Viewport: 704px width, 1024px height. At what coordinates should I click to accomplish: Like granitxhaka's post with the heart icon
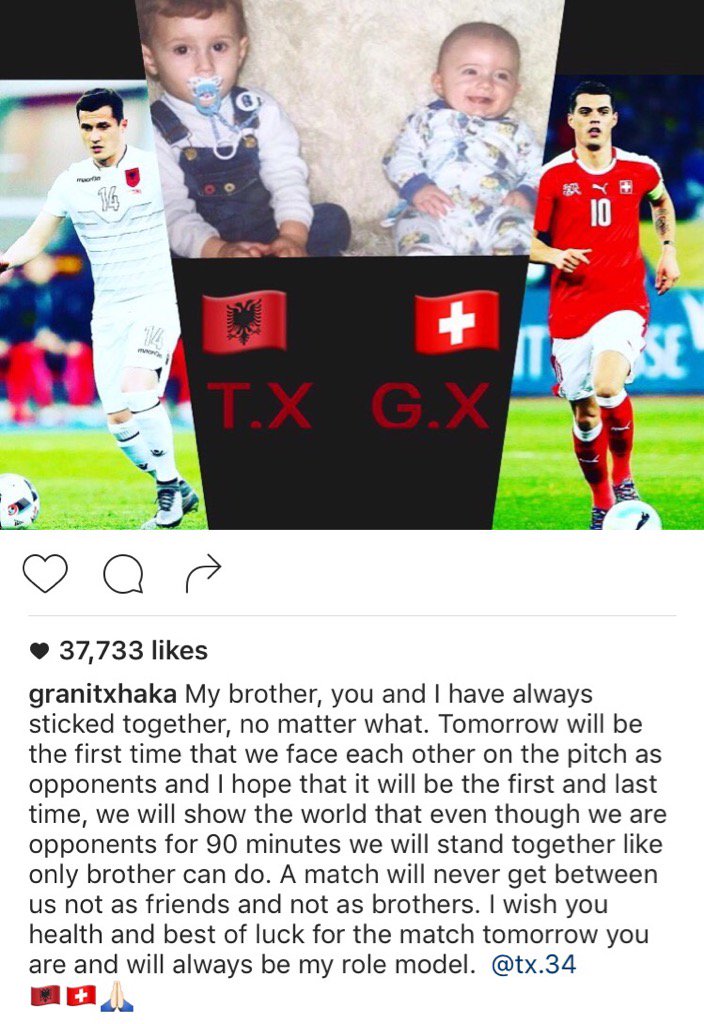45,573
